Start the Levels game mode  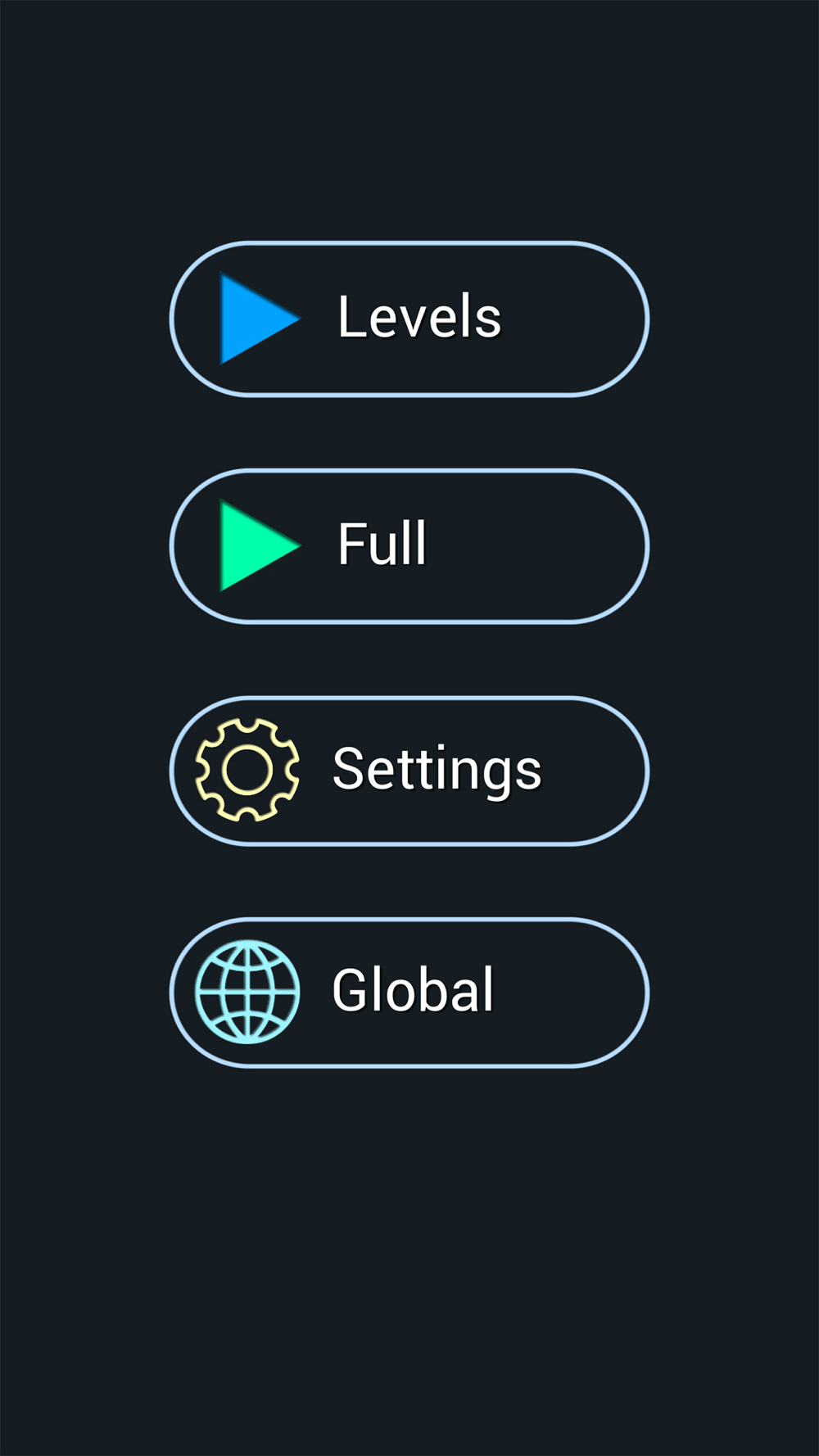pyautogui.click(x=409, y=319)
